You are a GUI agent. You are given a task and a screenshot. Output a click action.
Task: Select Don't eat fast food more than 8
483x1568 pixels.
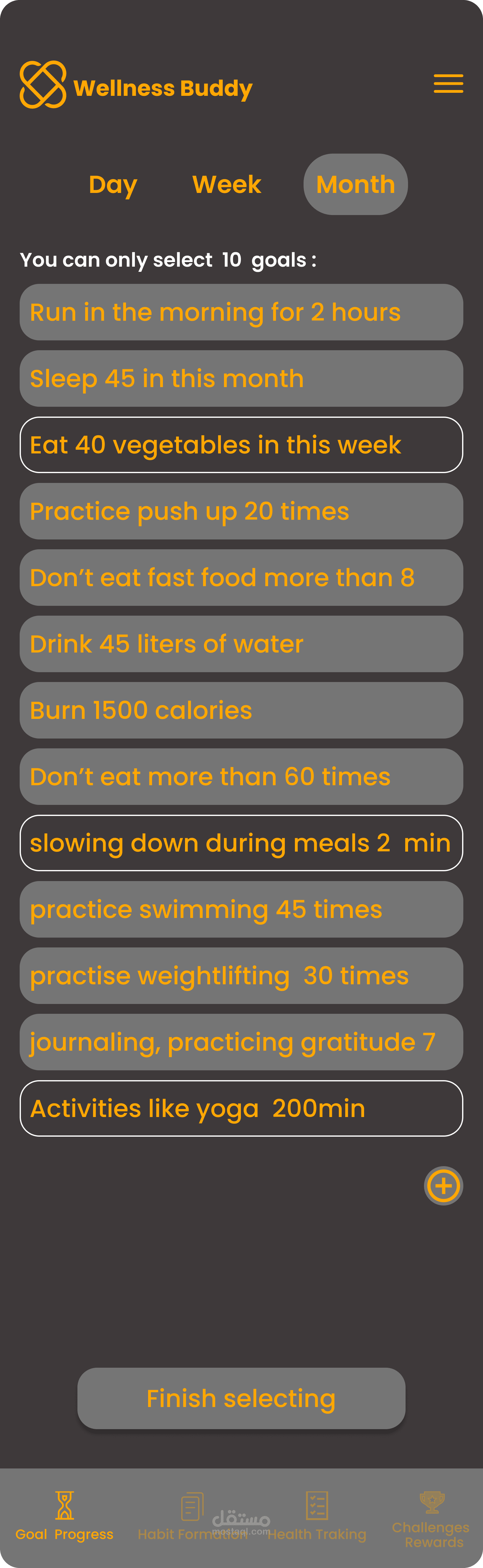241,578
